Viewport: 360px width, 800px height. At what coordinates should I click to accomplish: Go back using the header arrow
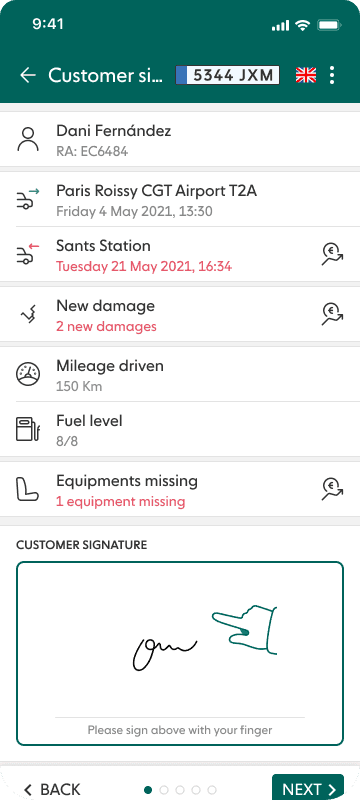pyautogui.click(x=28, y=76)
